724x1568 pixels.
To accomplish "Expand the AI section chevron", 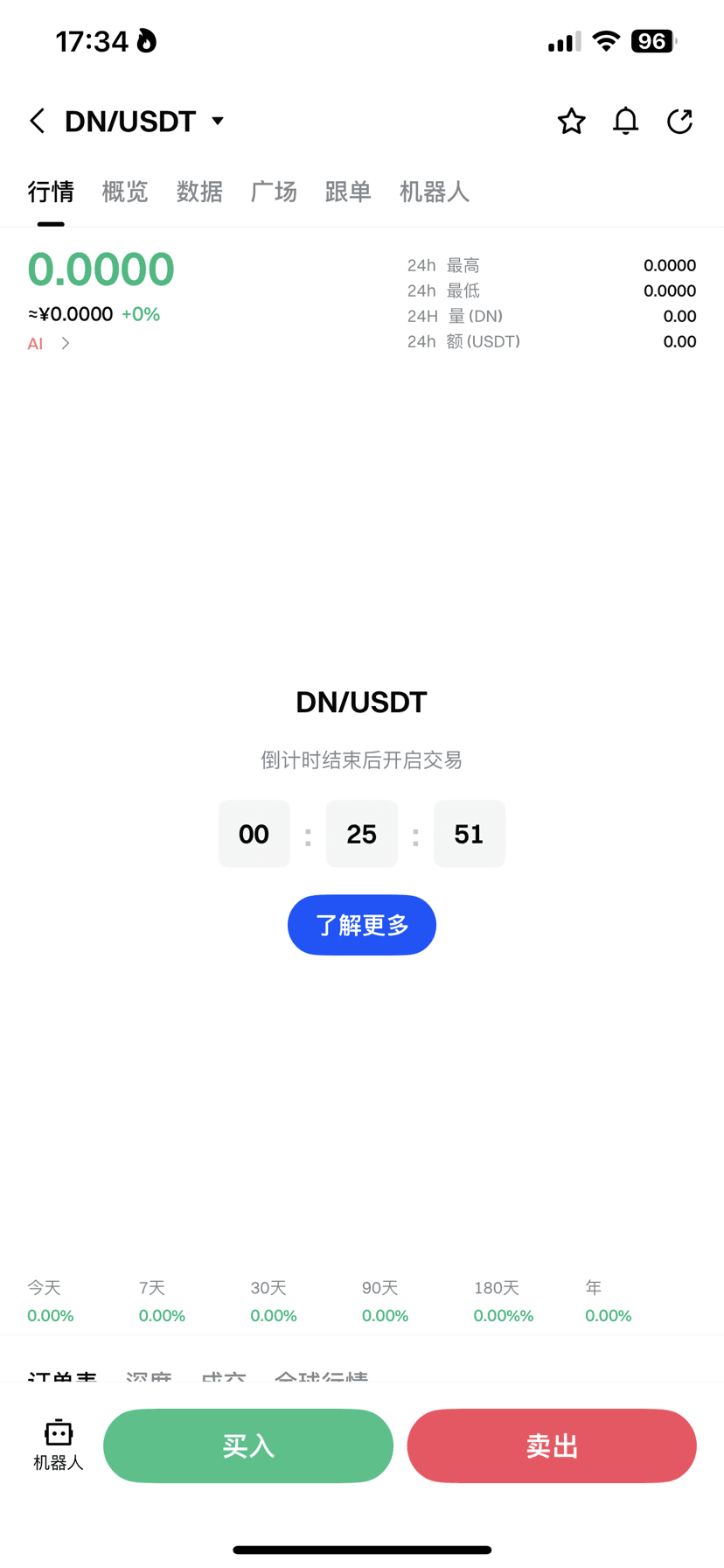I will [x=66, y=344].
